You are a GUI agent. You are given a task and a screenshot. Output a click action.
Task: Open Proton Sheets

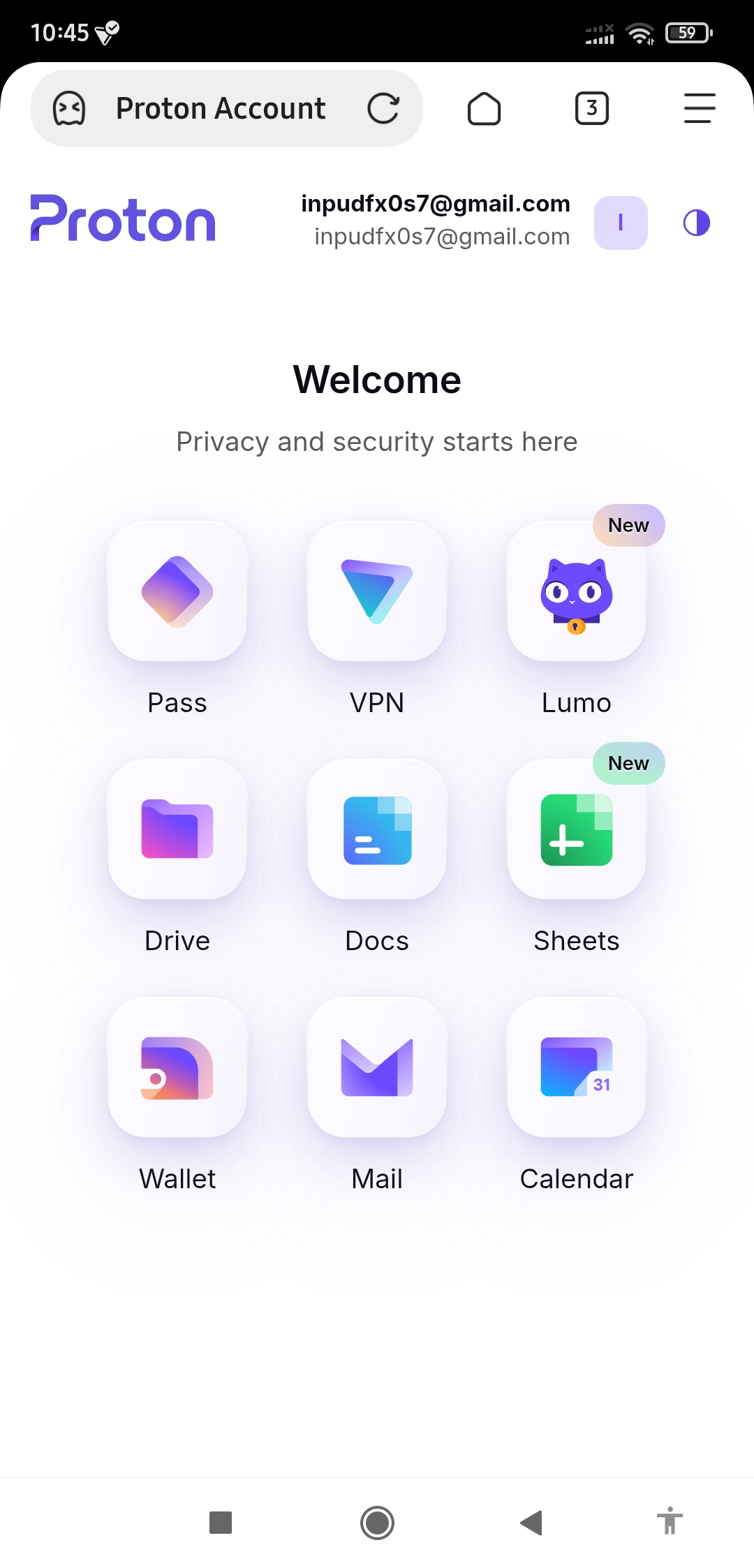click(x=577, y=831)
